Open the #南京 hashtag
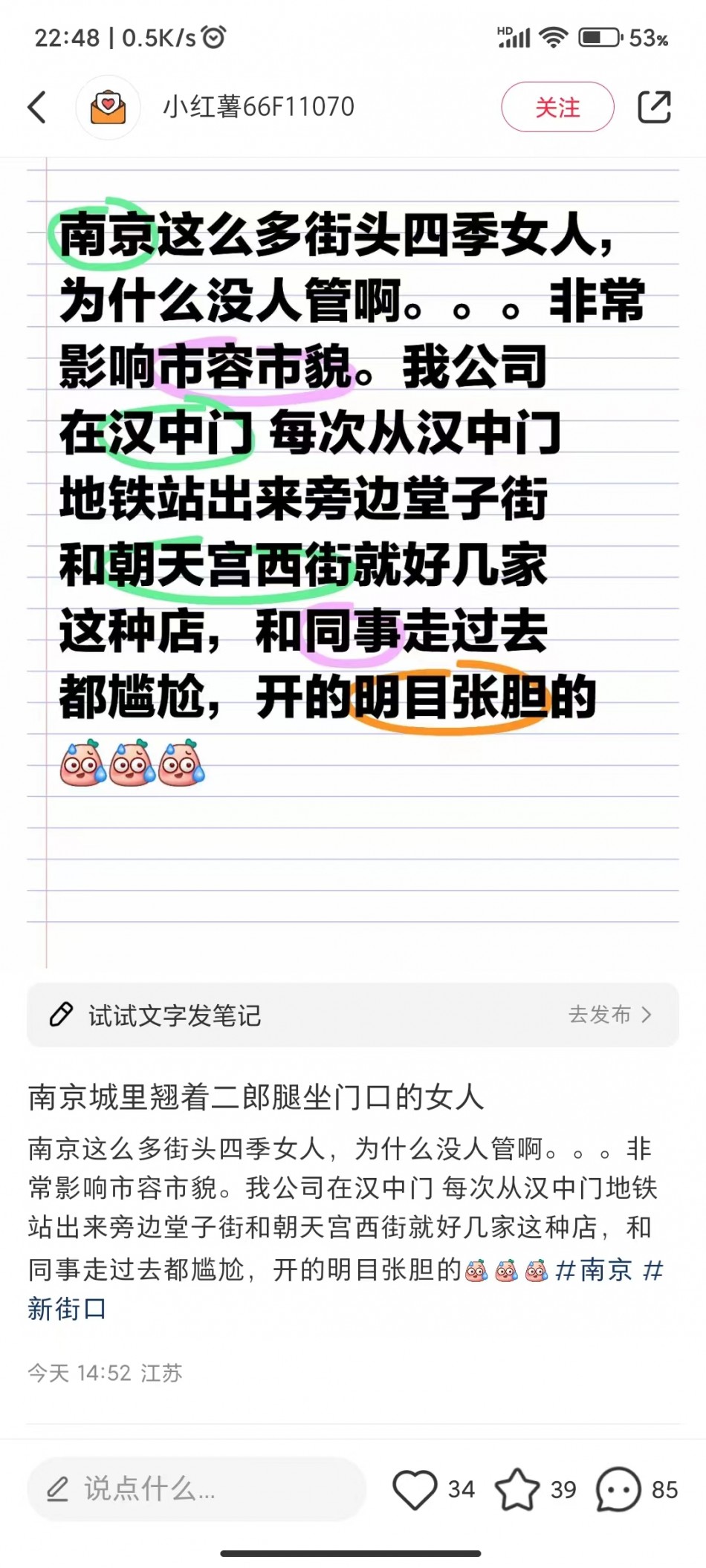706x1568 pixels. pos(594,1270)
